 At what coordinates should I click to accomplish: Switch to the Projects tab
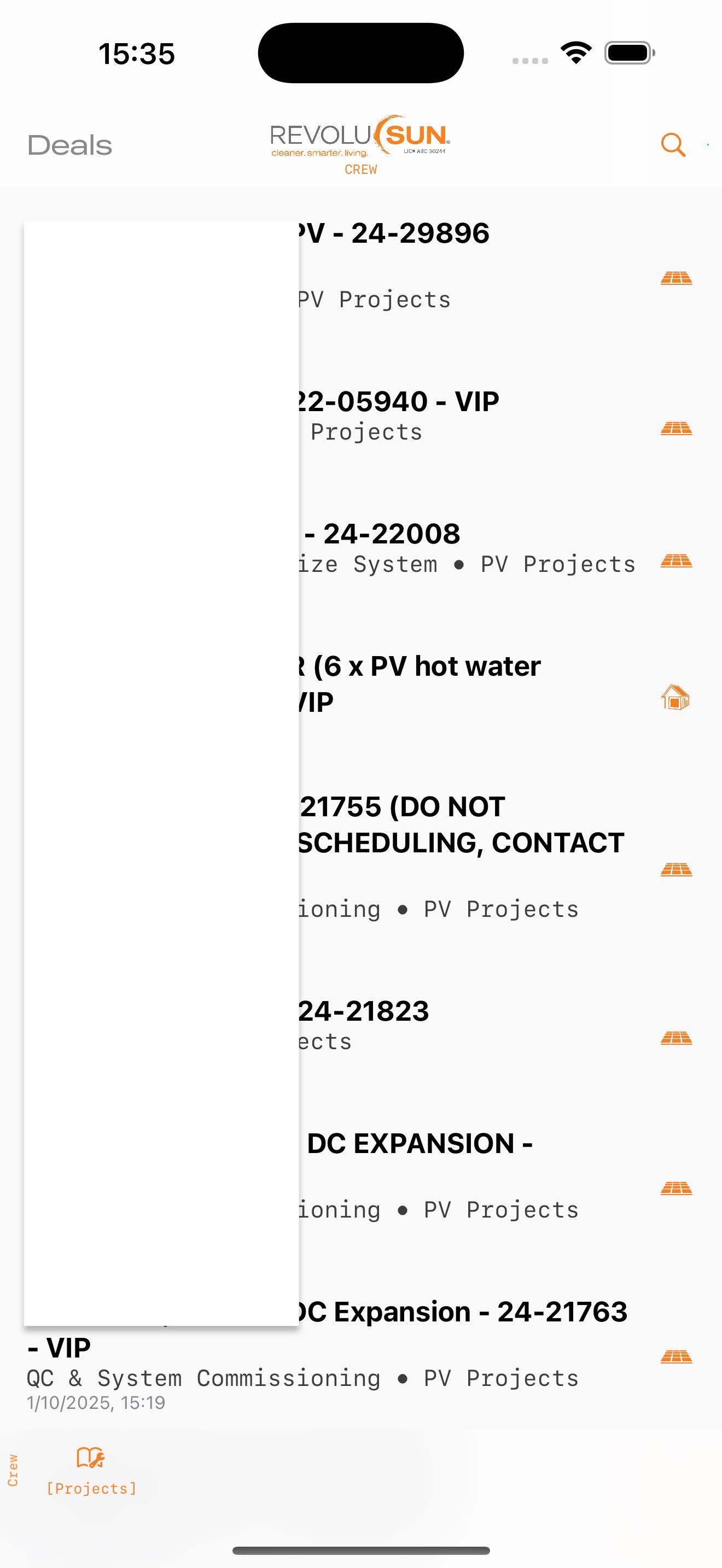point(91,1470)
